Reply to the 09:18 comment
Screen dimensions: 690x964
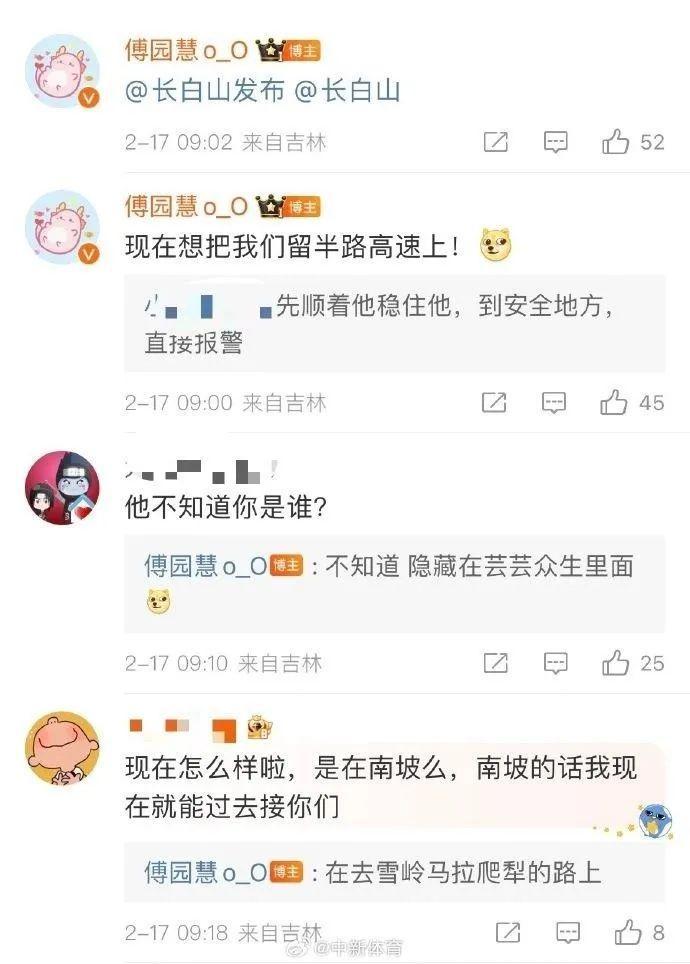568,933
